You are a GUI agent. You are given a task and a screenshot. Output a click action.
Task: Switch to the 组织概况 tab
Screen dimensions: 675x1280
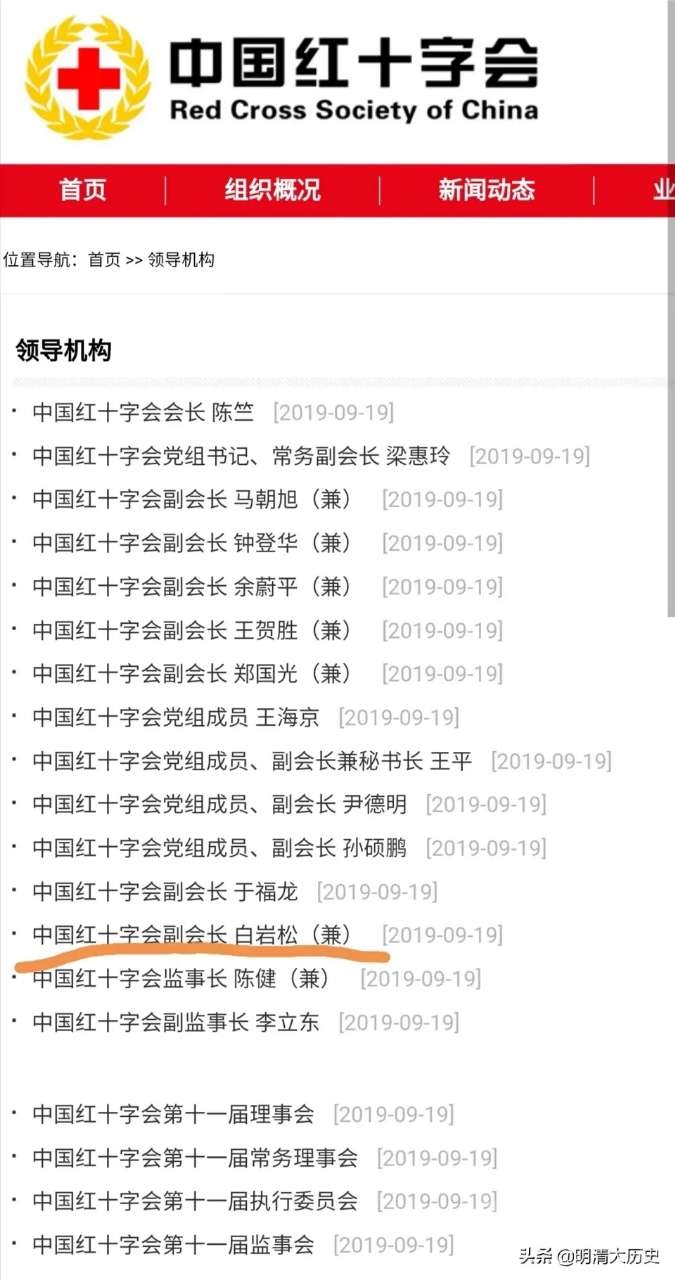(x=272, y=190)
